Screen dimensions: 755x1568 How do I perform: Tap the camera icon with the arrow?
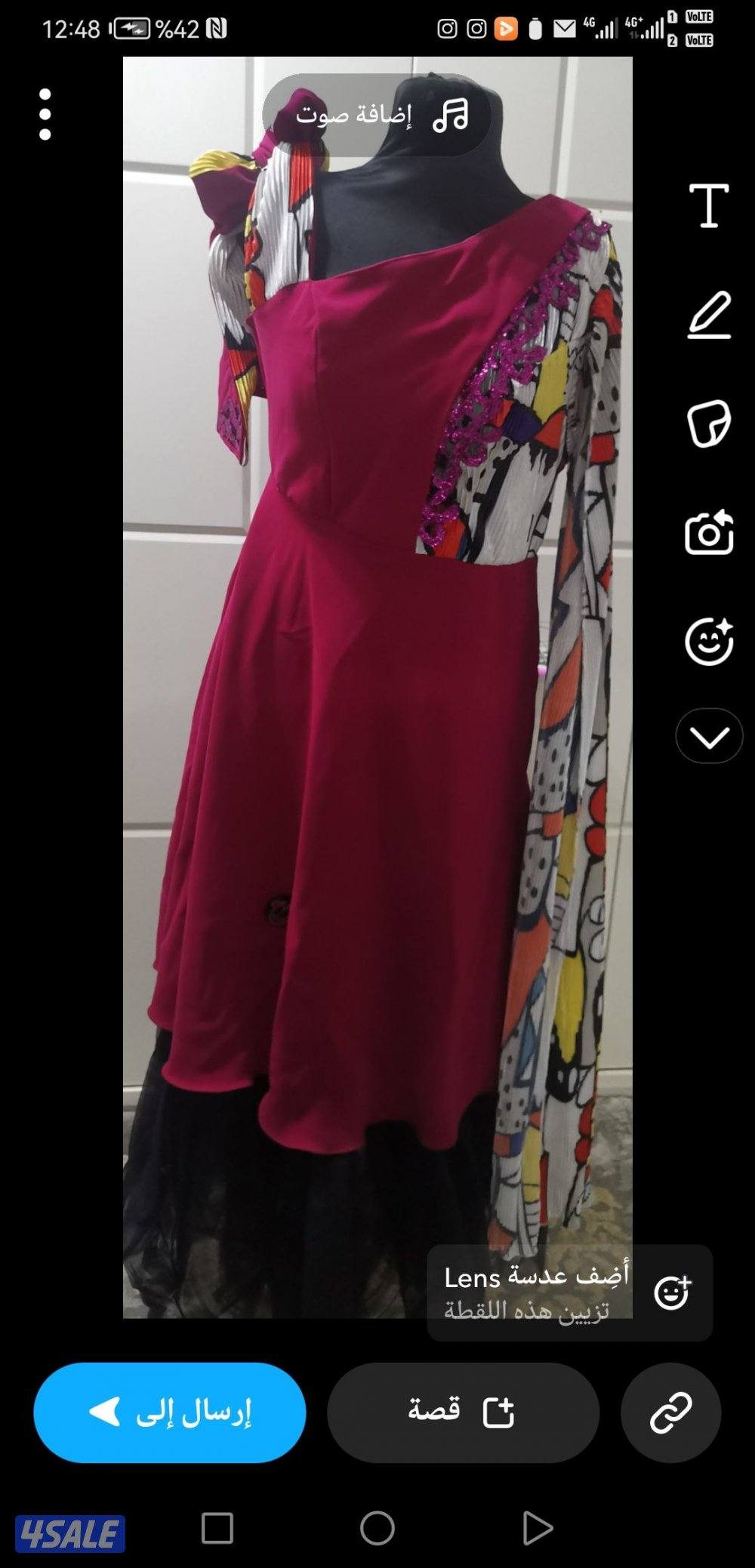[709, 533]
